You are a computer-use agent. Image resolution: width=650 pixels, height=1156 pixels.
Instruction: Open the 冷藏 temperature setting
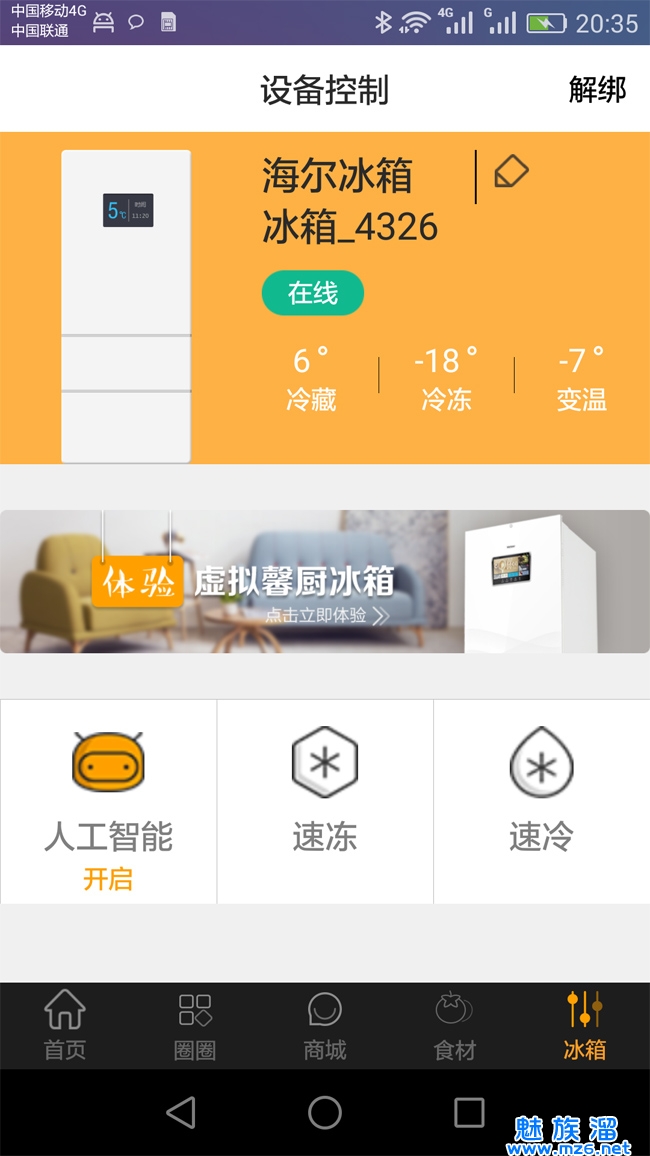point(311,378)
